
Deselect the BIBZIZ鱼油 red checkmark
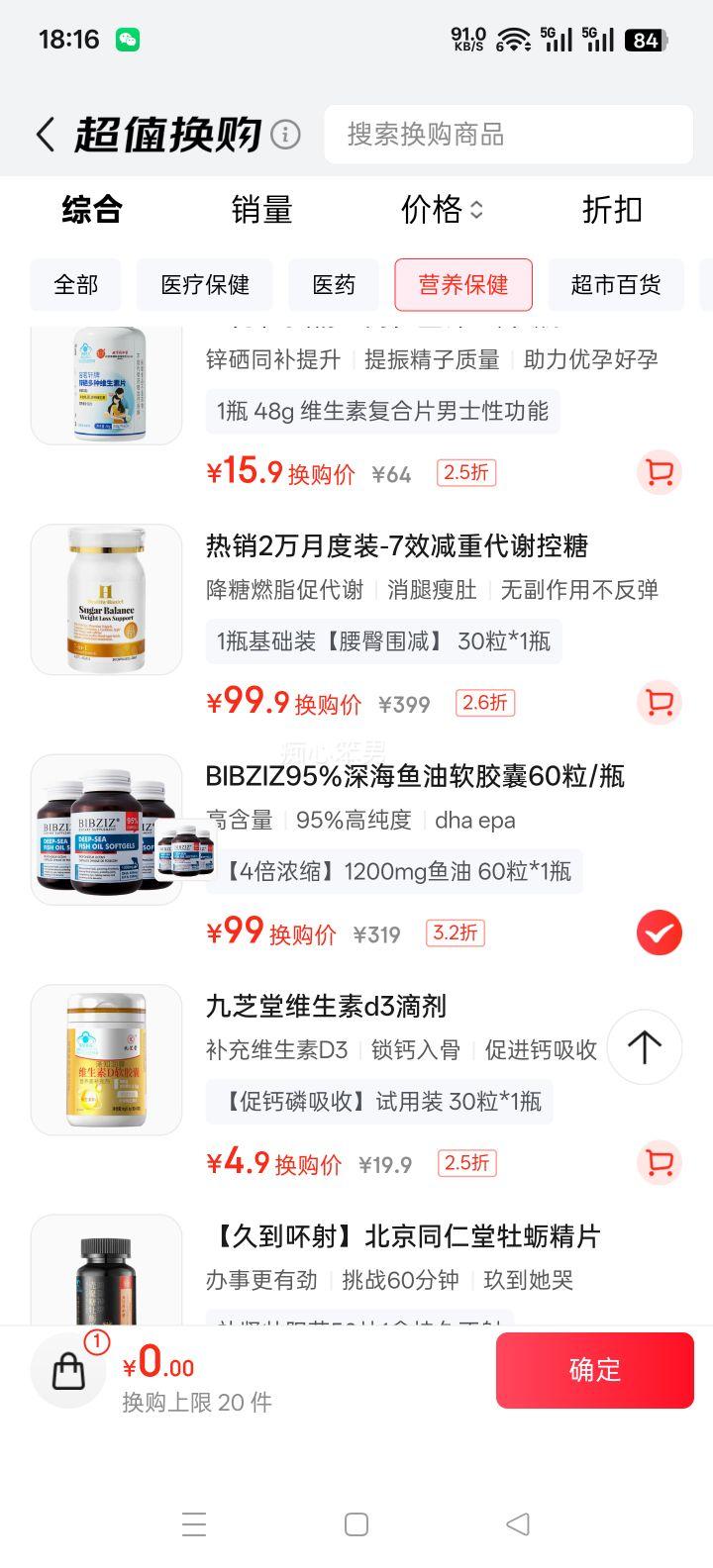[x=659, y=931]
